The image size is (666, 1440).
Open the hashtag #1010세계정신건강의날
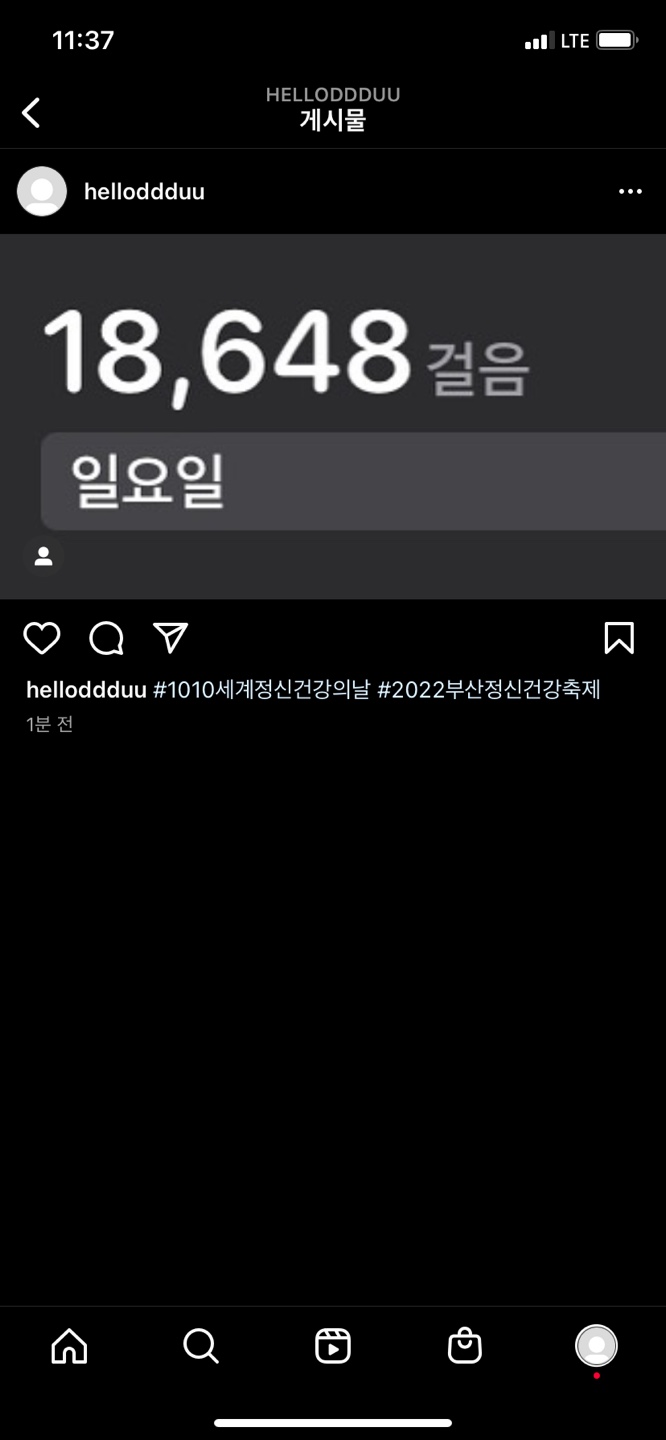click(261, 689)
